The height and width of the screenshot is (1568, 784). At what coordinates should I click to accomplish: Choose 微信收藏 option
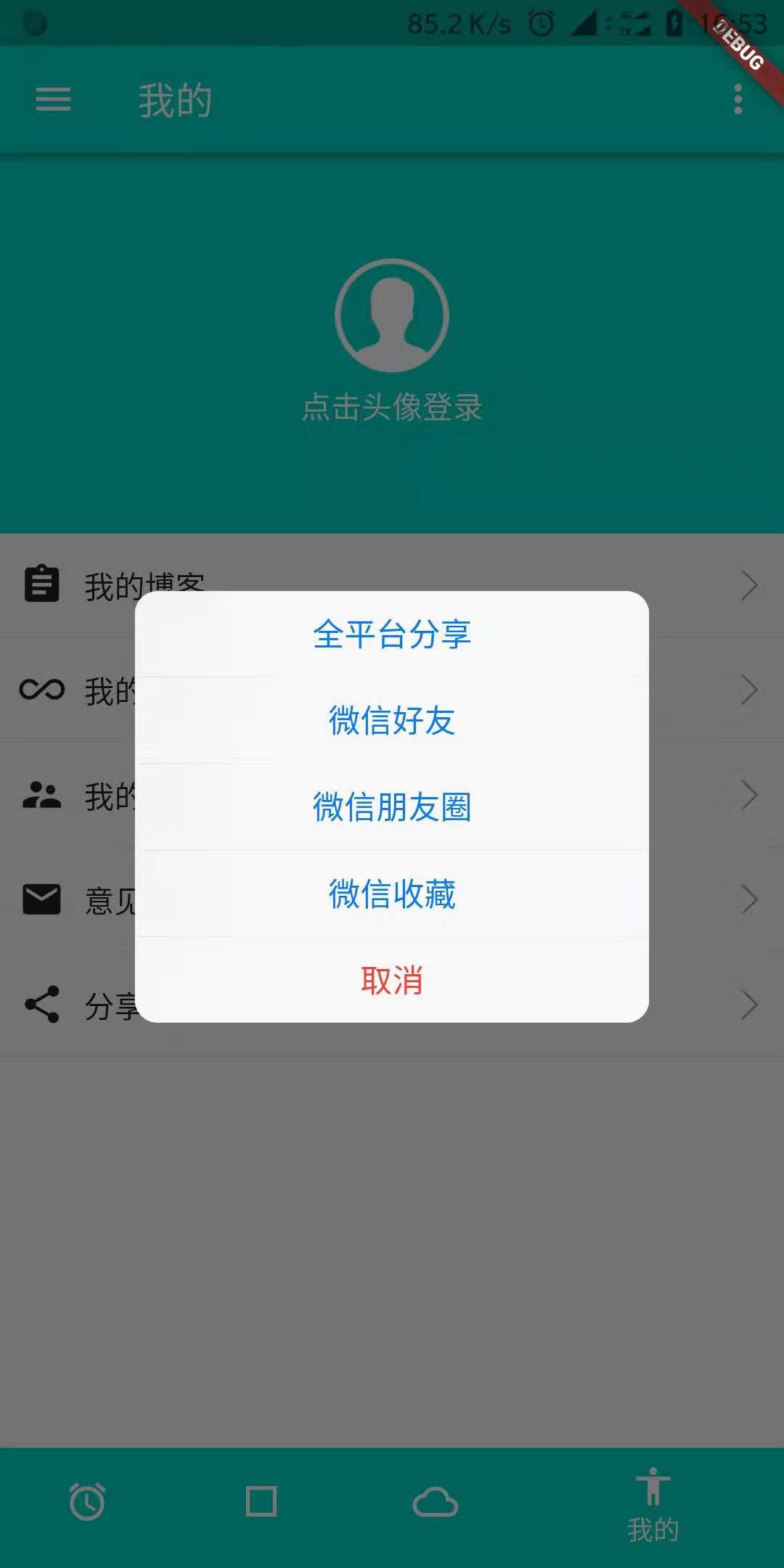click(x=392, y=894)
